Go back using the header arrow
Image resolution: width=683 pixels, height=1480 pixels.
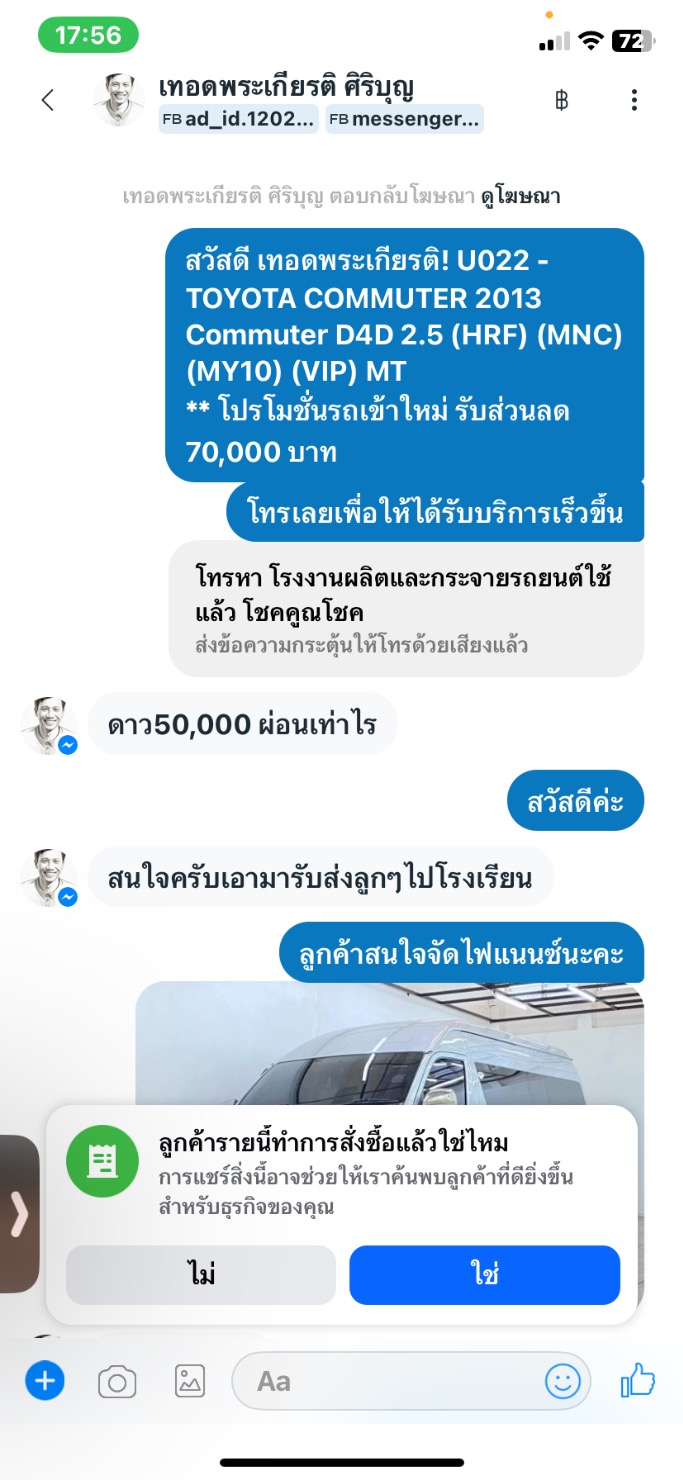pos(47,100)
